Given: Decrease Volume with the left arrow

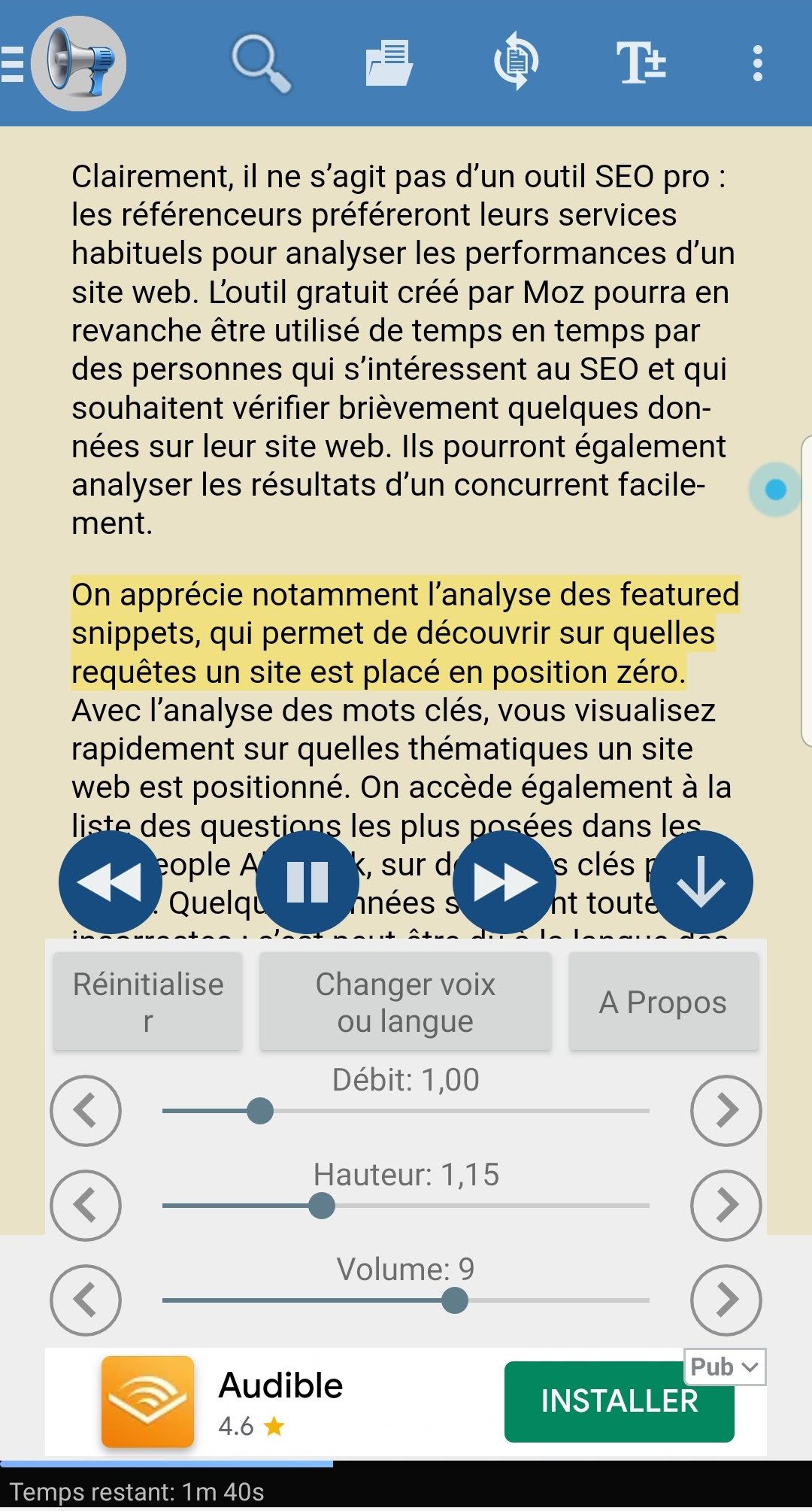Looking at the screenshot, I should point(86,1300).
